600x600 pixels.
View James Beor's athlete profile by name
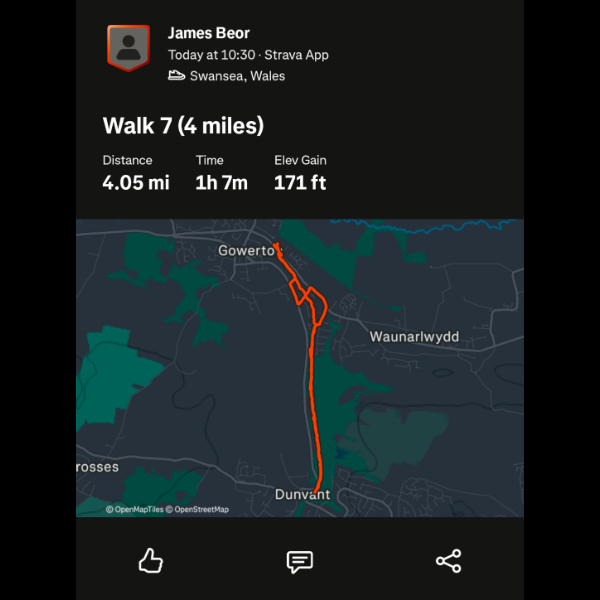[208, 34]
